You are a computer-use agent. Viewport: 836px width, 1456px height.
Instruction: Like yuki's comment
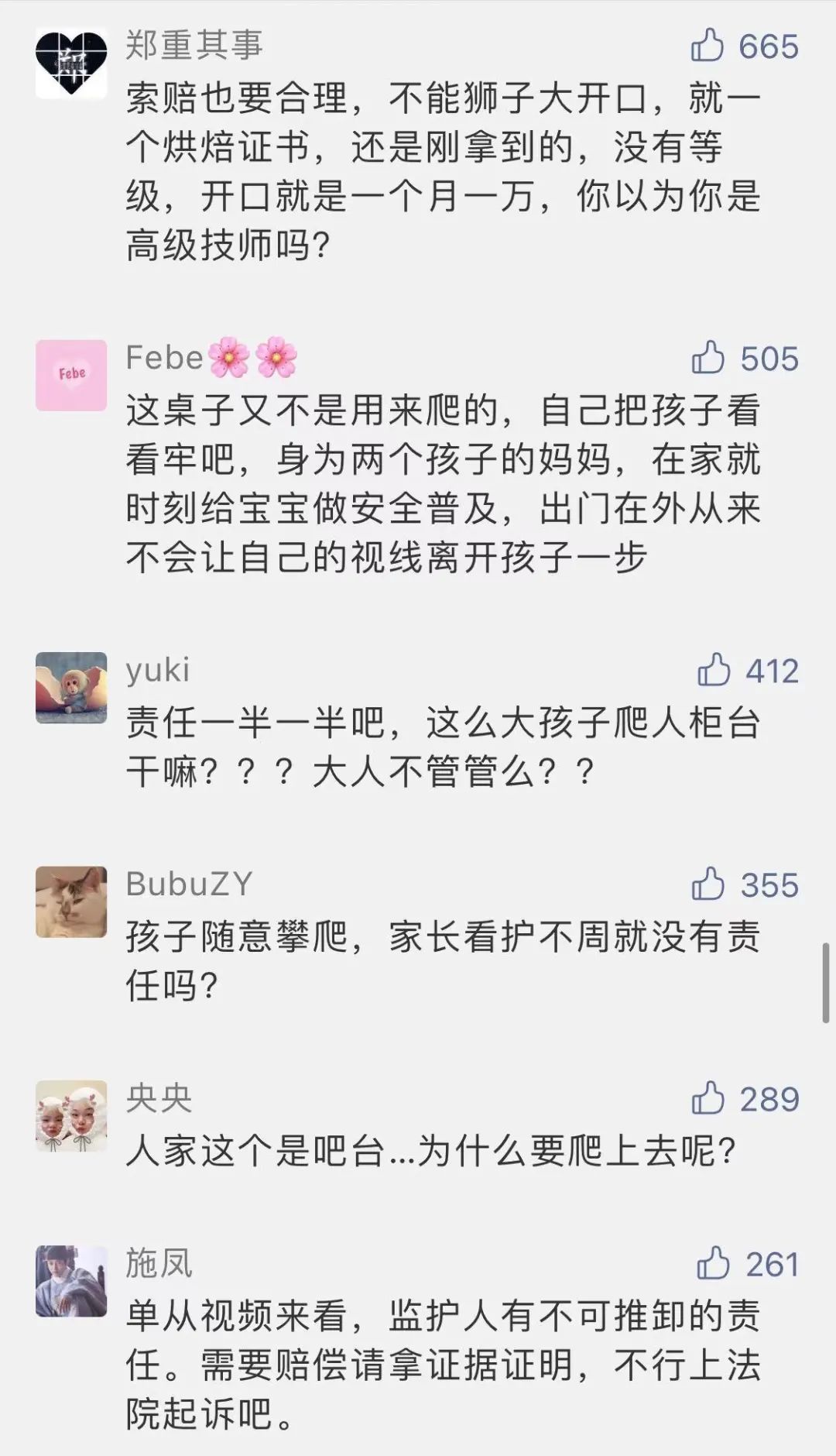coord(713,670)
